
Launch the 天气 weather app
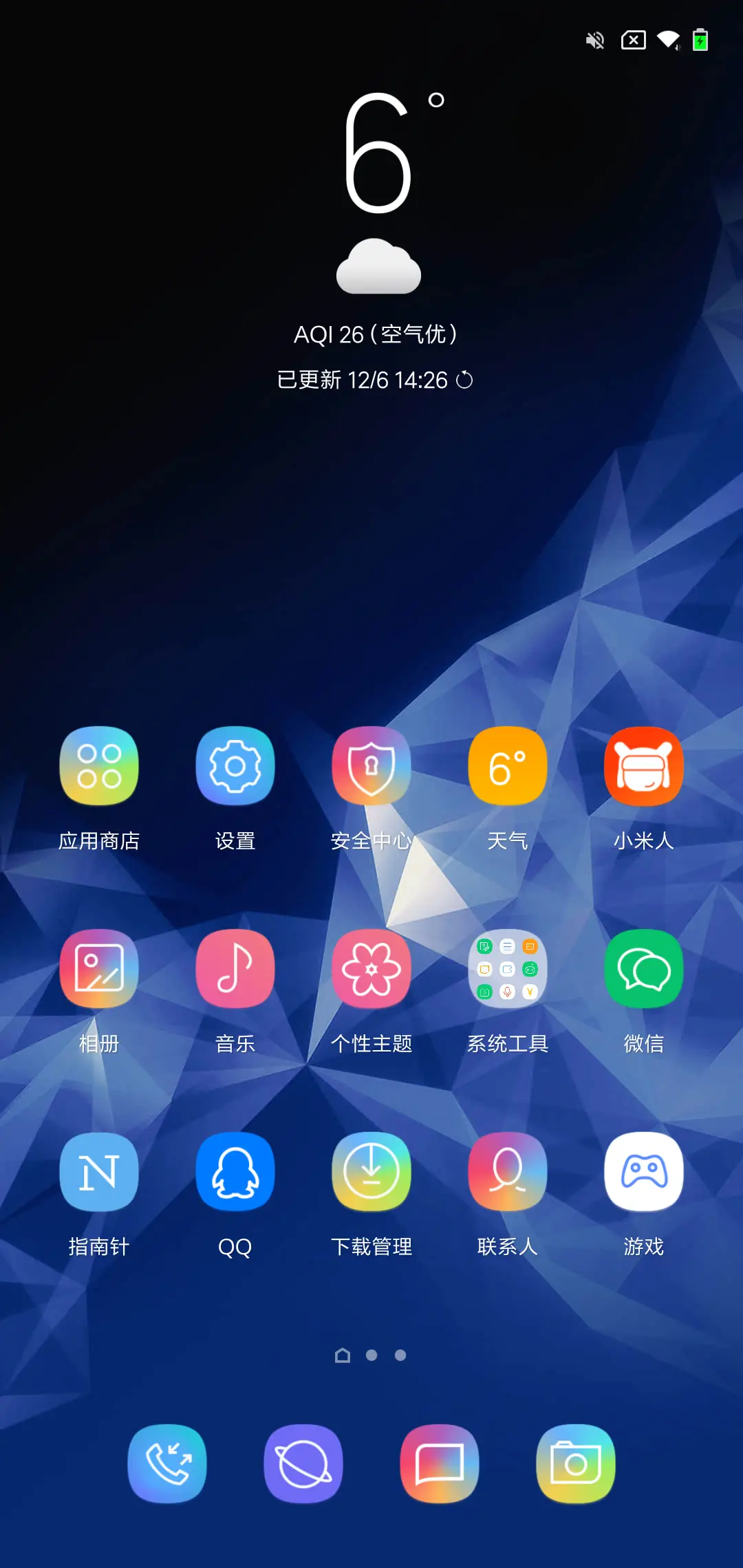(507, 766)
